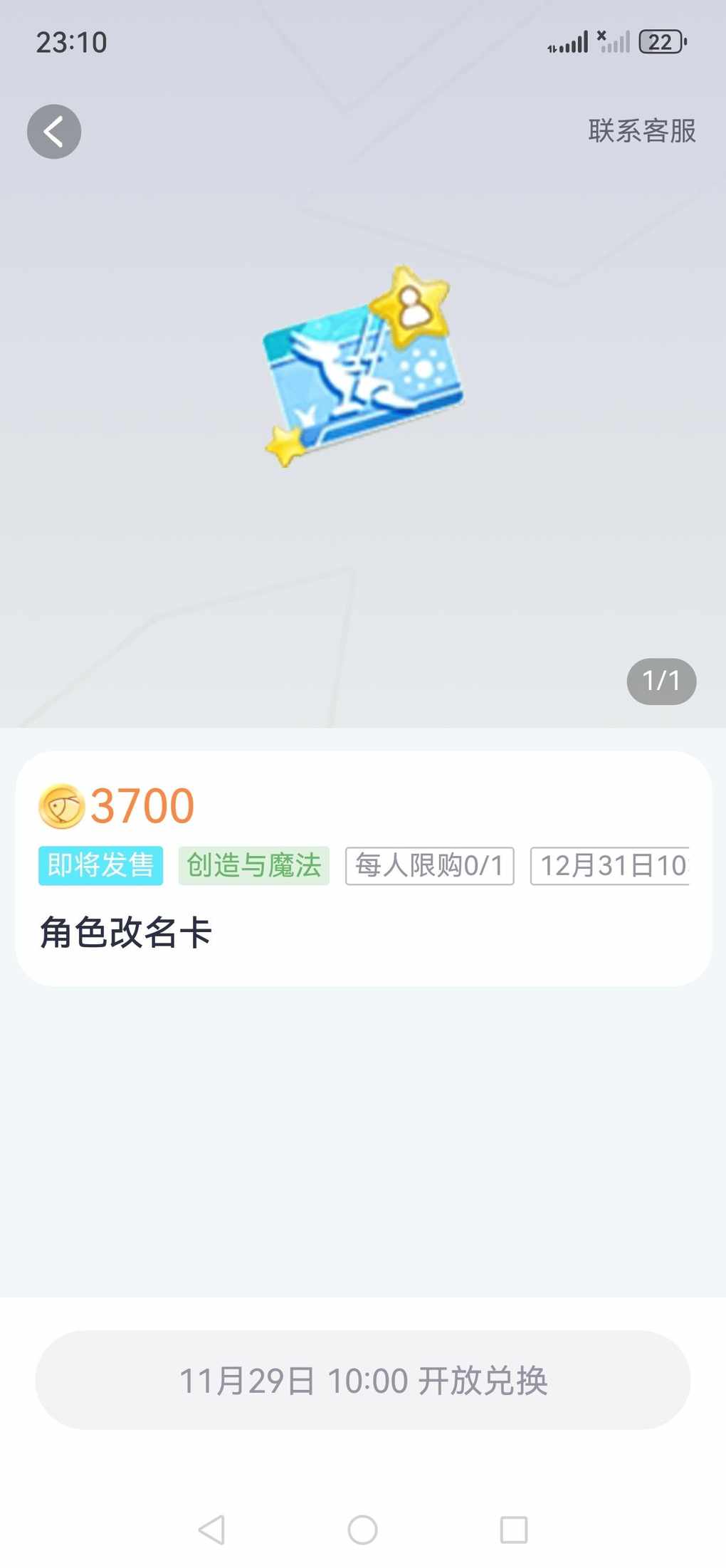Tap the 11月29日 10:00 开放兑换 button

[363, 1380]
